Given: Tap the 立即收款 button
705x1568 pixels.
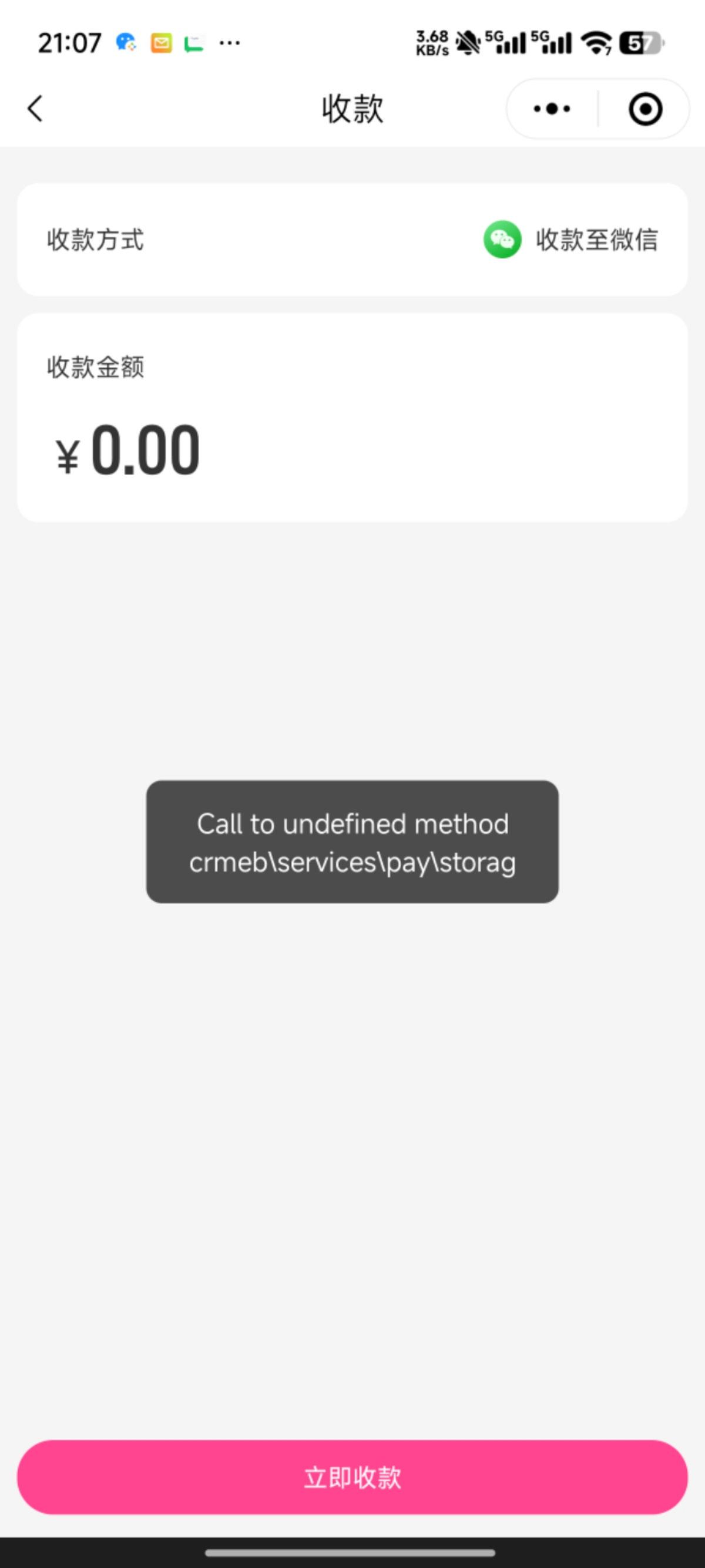Looking at the screenshot, I should click(x=352, y=1477).
